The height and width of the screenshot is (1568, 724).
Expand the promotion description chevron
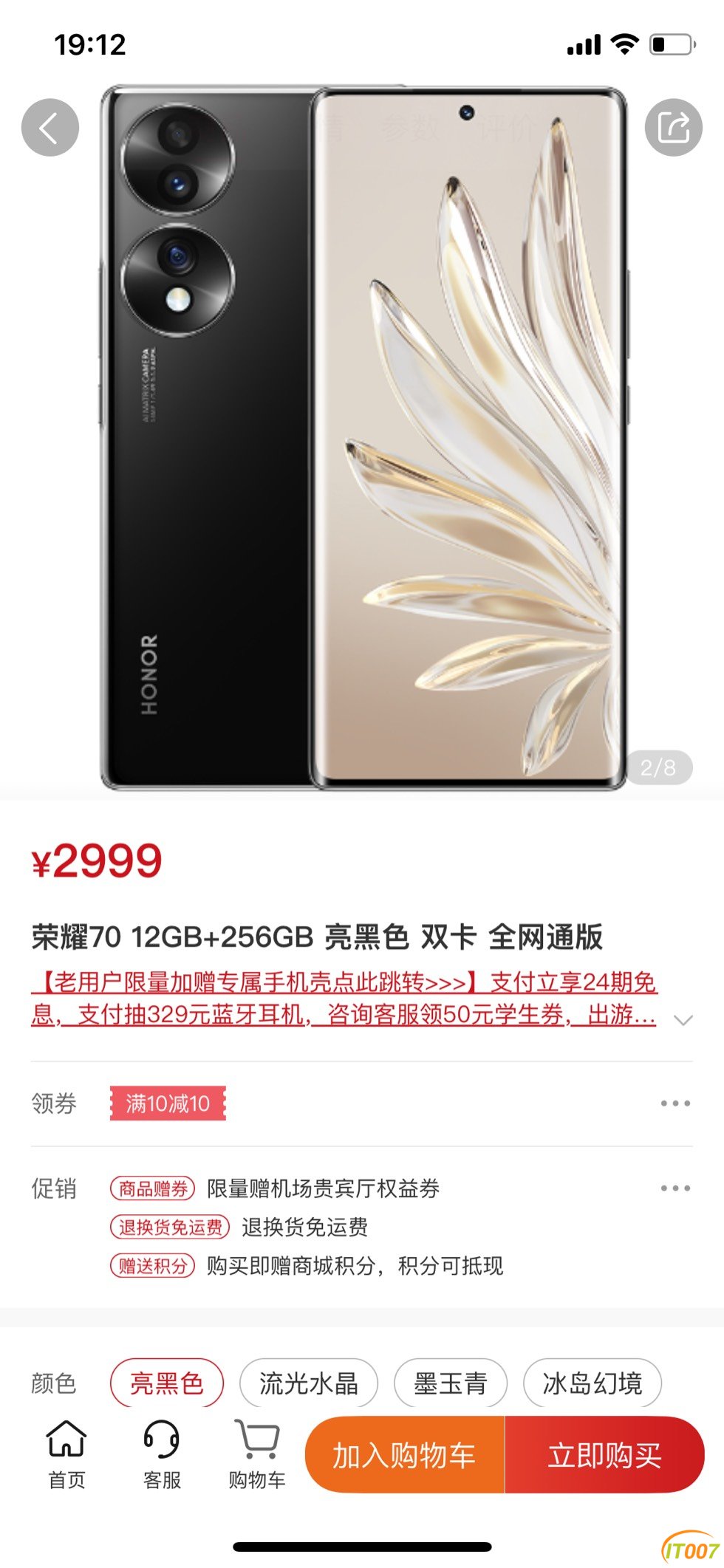[x=683, y=1020]
